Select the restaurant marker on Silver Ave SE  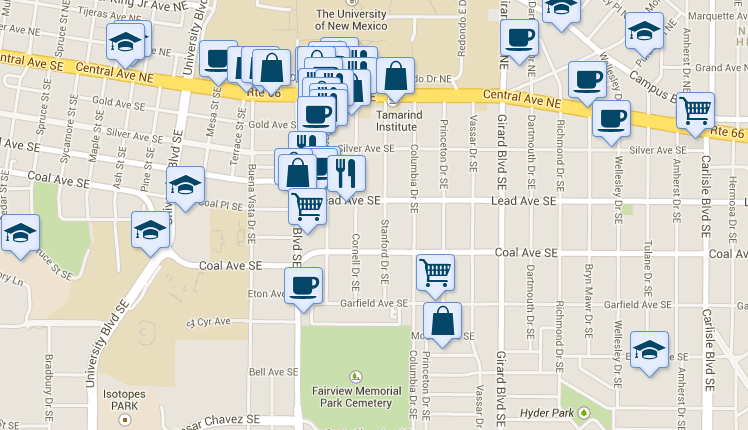click(346, 172)
